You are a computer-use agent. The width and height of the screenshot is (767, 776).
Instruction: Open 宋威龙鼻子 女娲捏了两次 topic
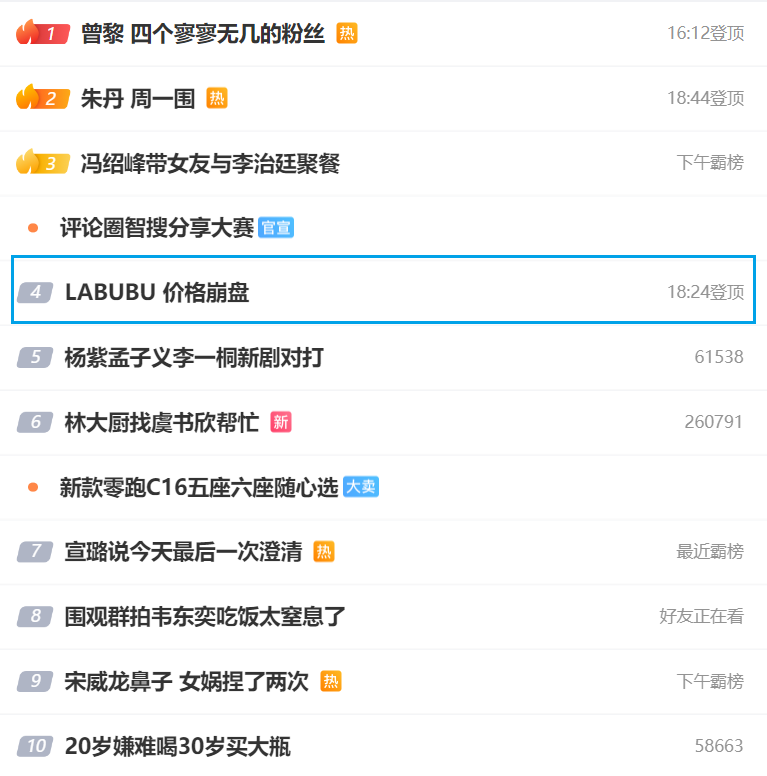pos(187,682)
